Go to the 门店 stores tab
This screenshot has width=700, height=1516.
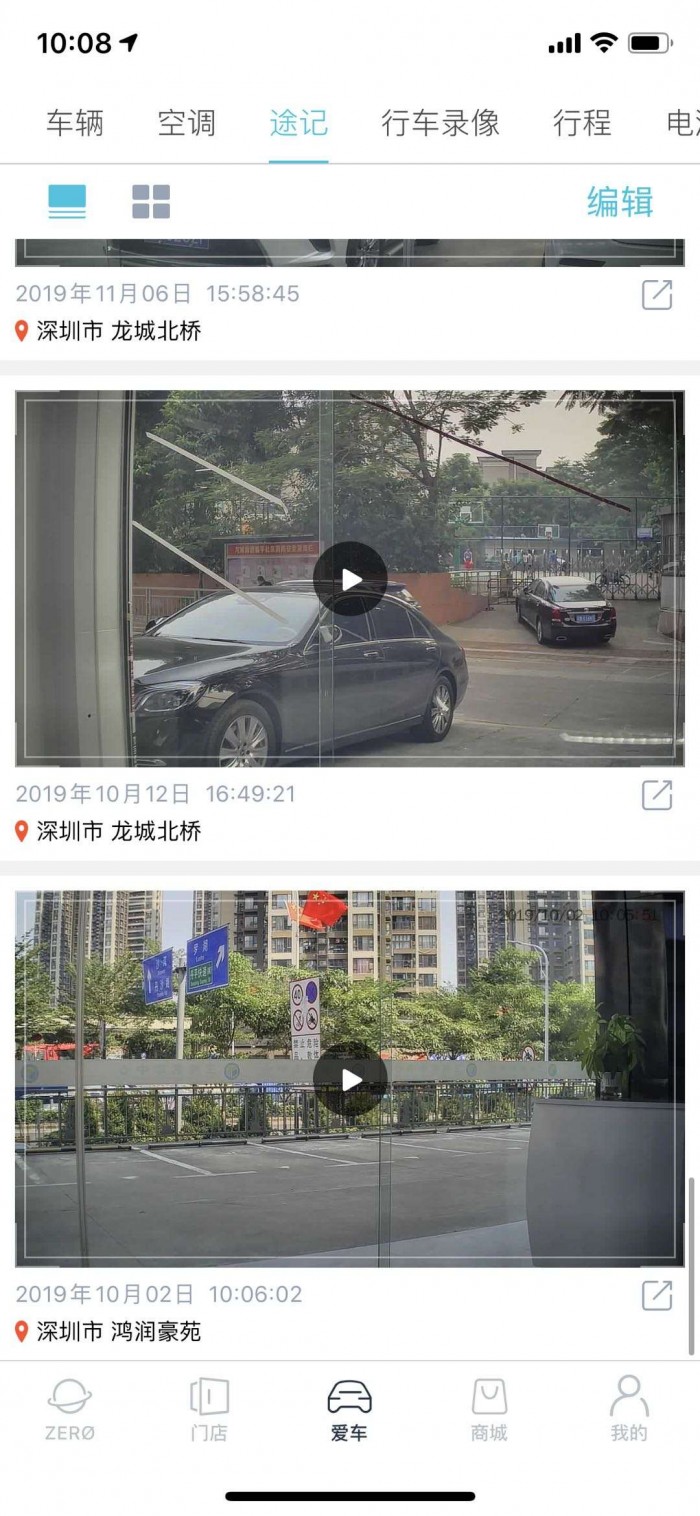(x=209, y=1410)
